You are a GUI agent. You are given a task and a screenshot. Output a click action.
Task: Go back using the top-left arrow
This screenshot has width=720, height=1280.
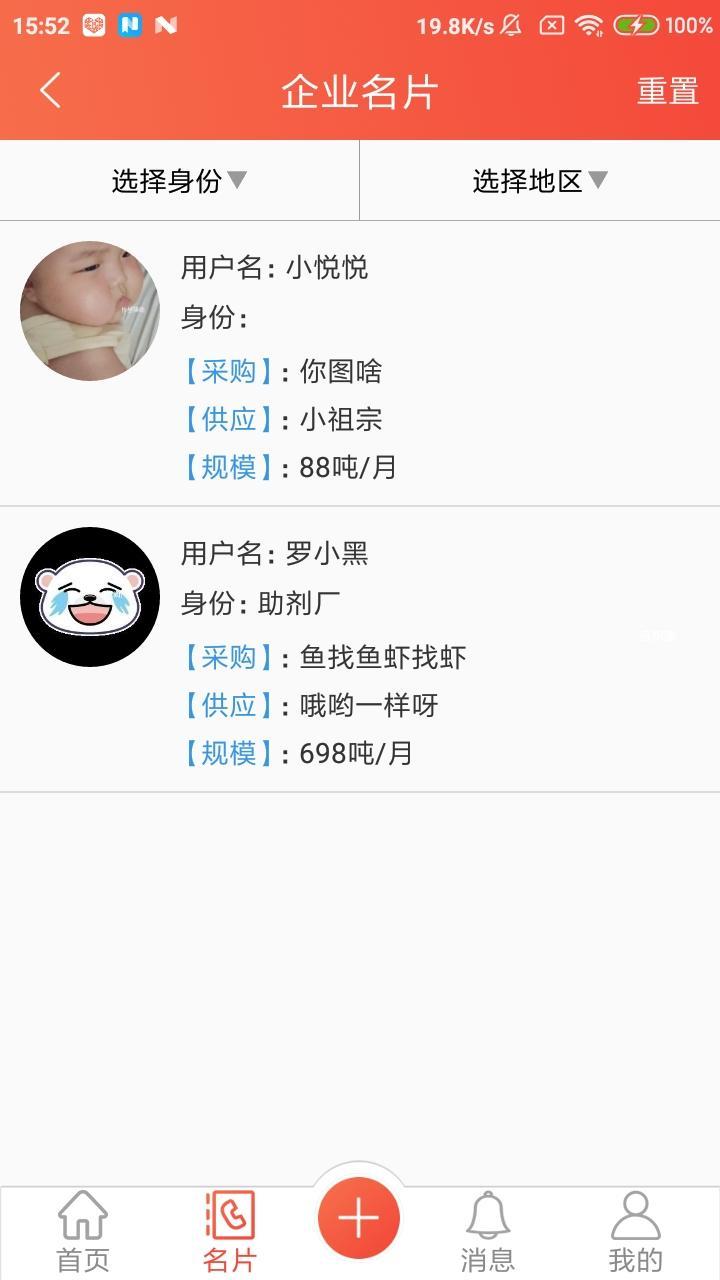tap(50, 91)
